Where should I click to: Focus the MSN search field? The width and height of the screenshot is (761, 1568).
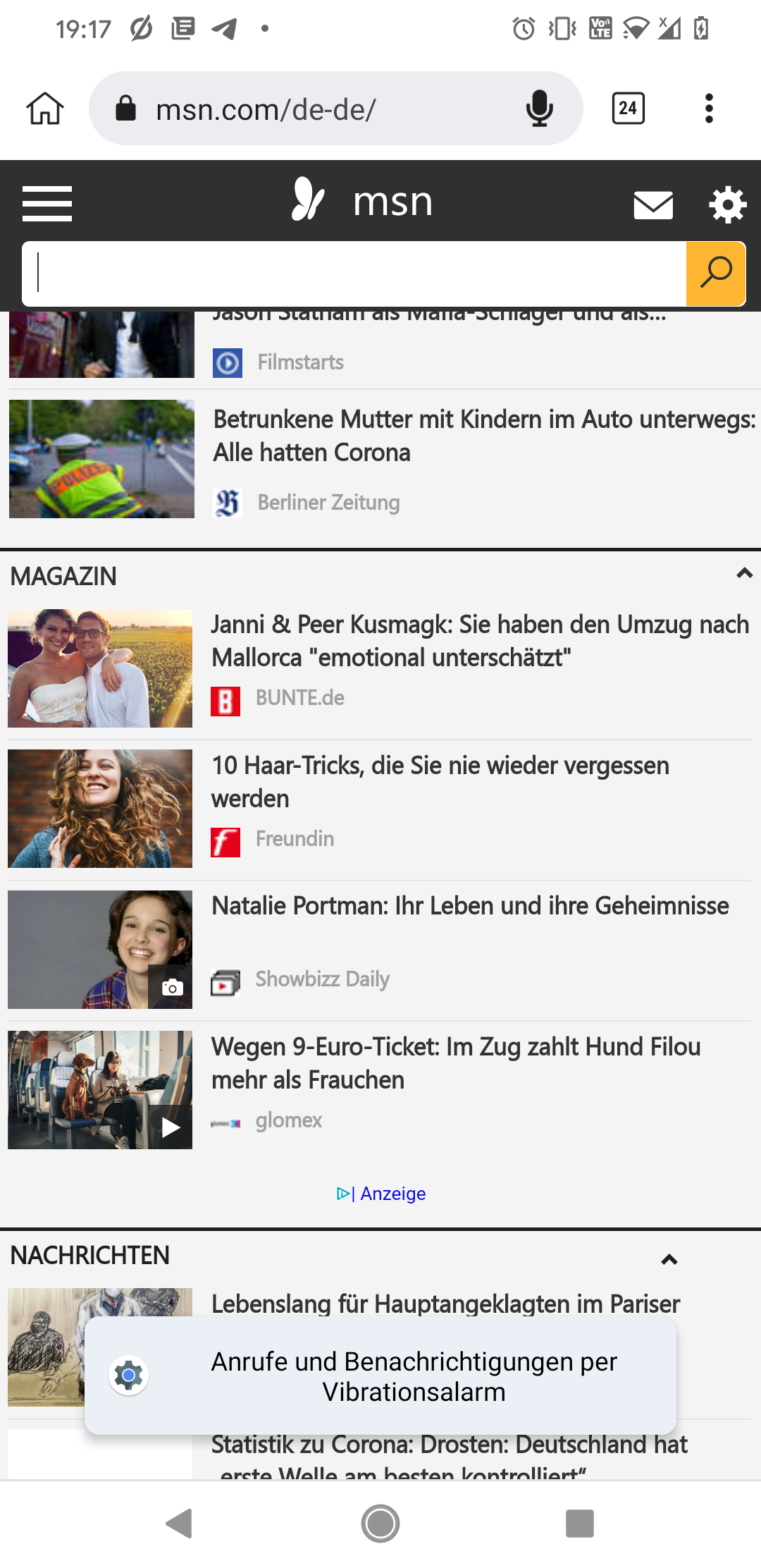click(x=352, y=274)
